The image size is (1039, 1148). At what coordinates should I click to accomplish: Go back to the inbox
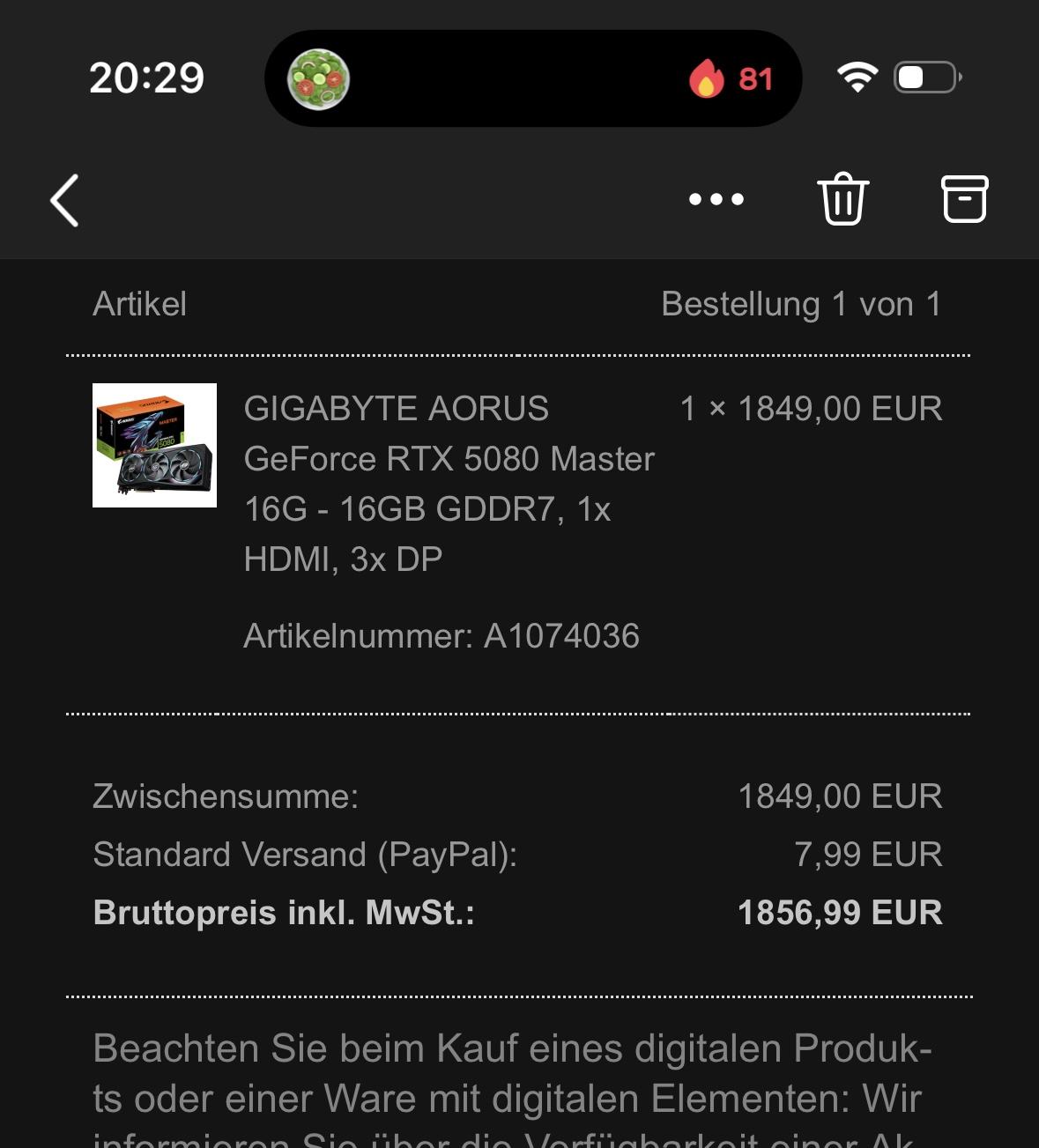[65, 200]
